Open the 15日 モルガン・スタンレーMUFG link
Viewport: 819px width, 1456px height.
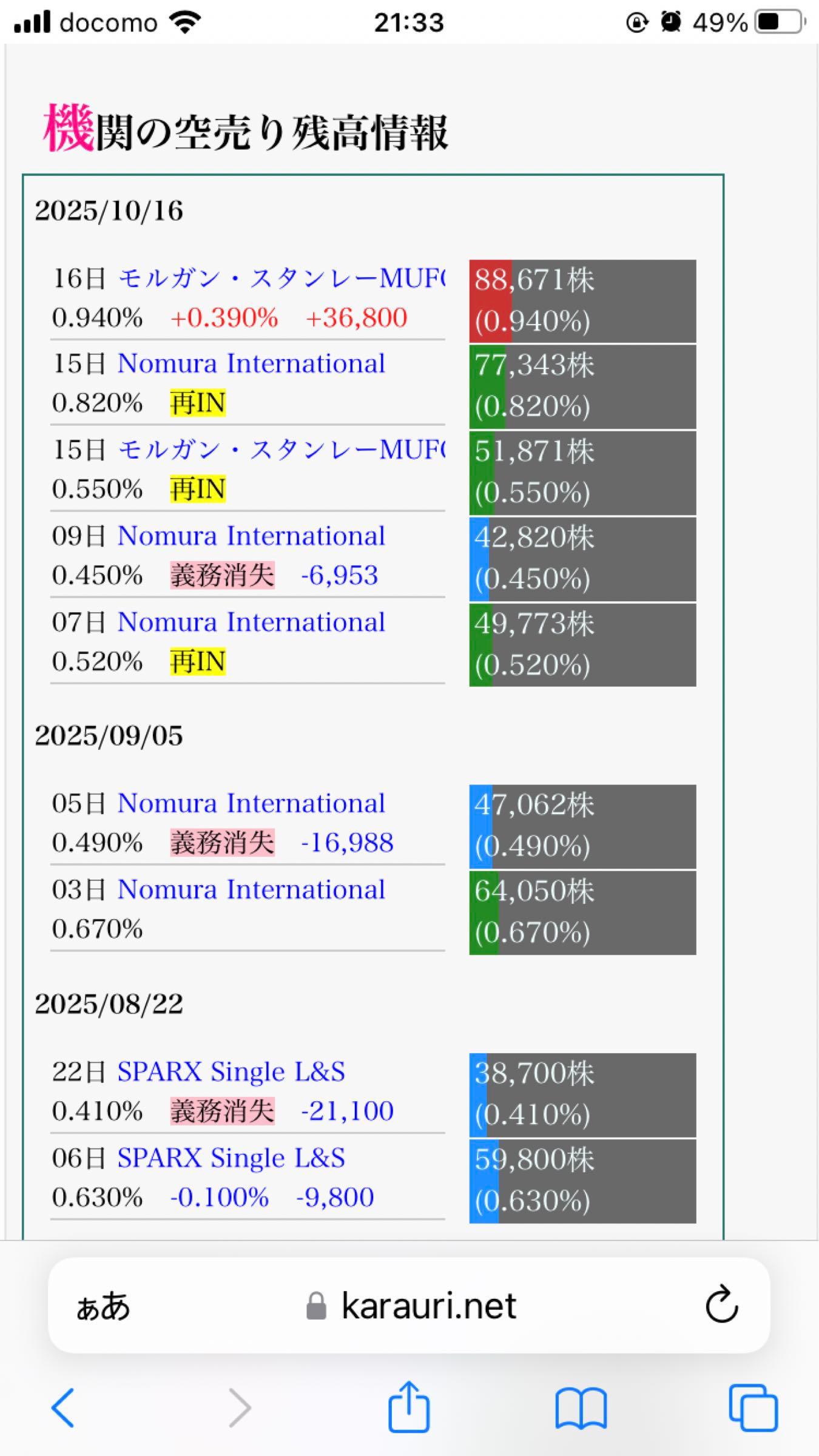point(281,450)
